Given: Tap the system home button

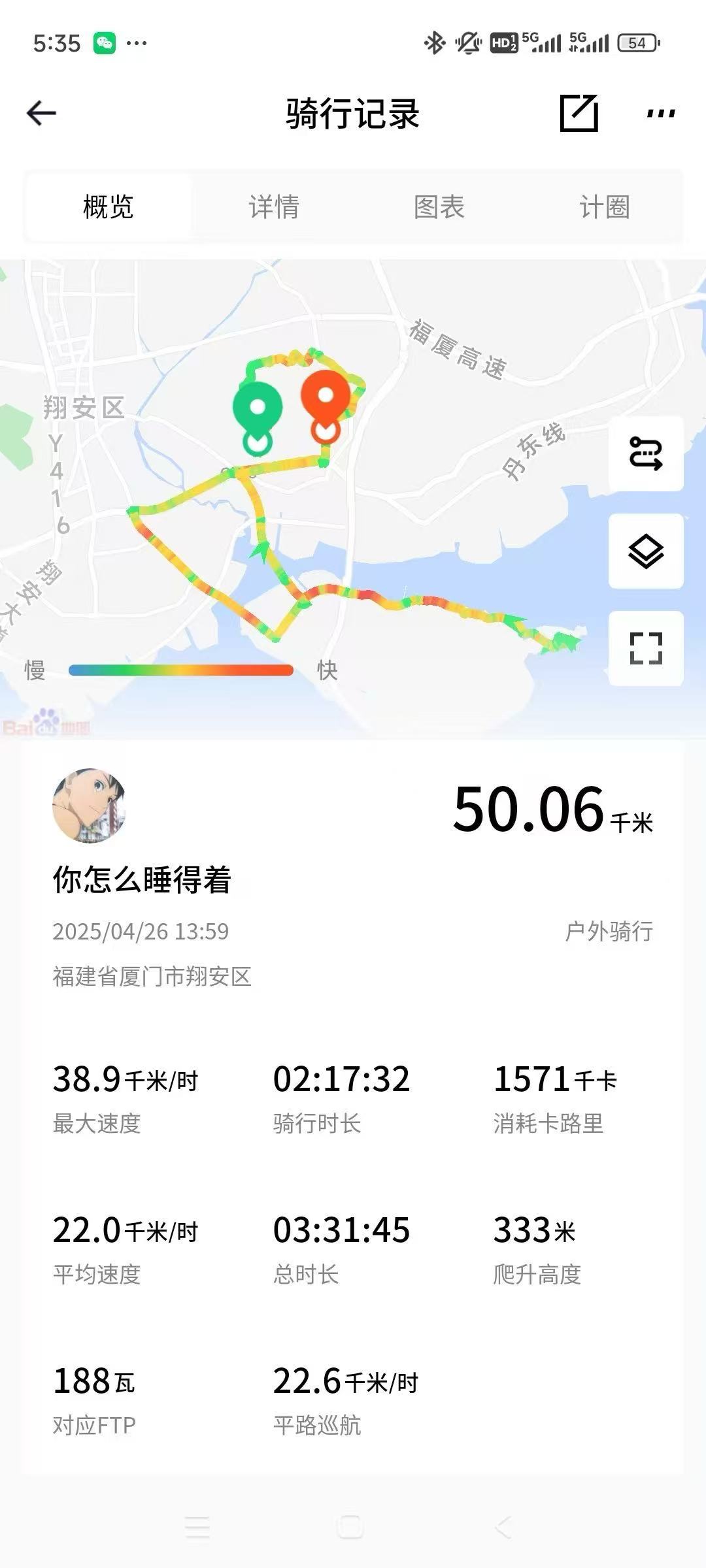Looking at the screenshot, I should [350, 1527].
